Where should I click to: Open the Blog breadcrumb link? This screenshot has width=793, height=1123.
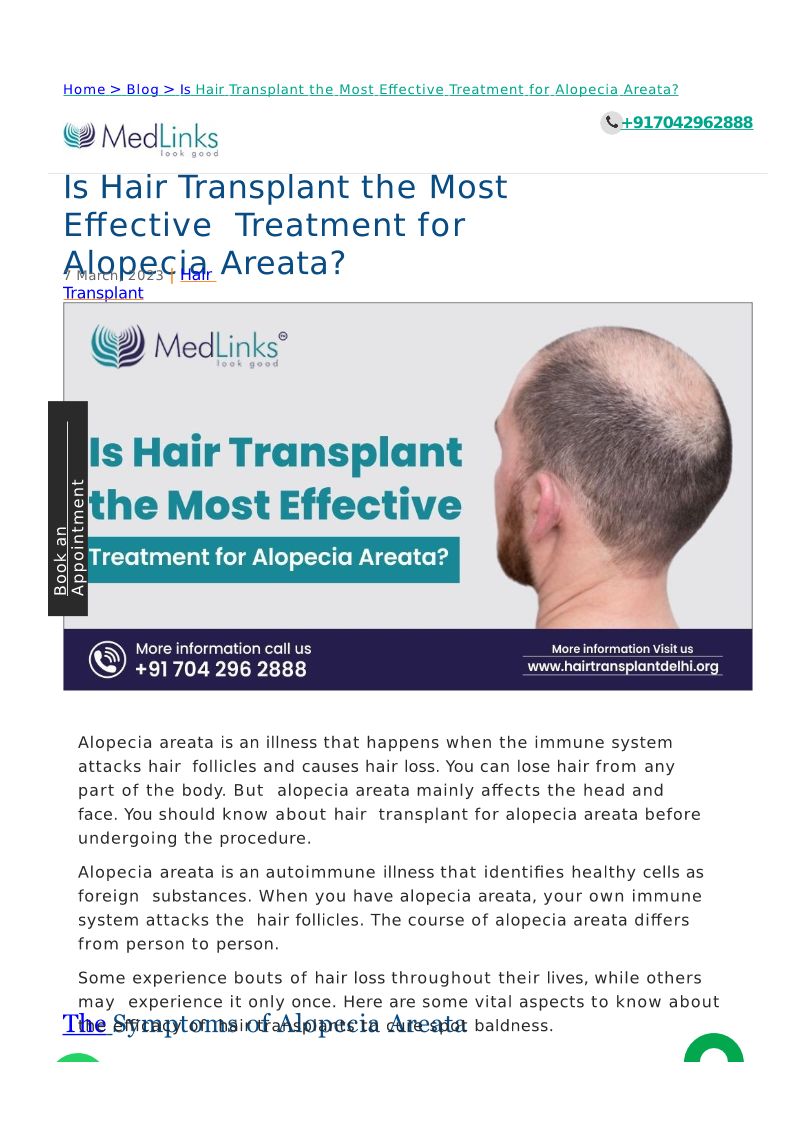coord(143,90)
